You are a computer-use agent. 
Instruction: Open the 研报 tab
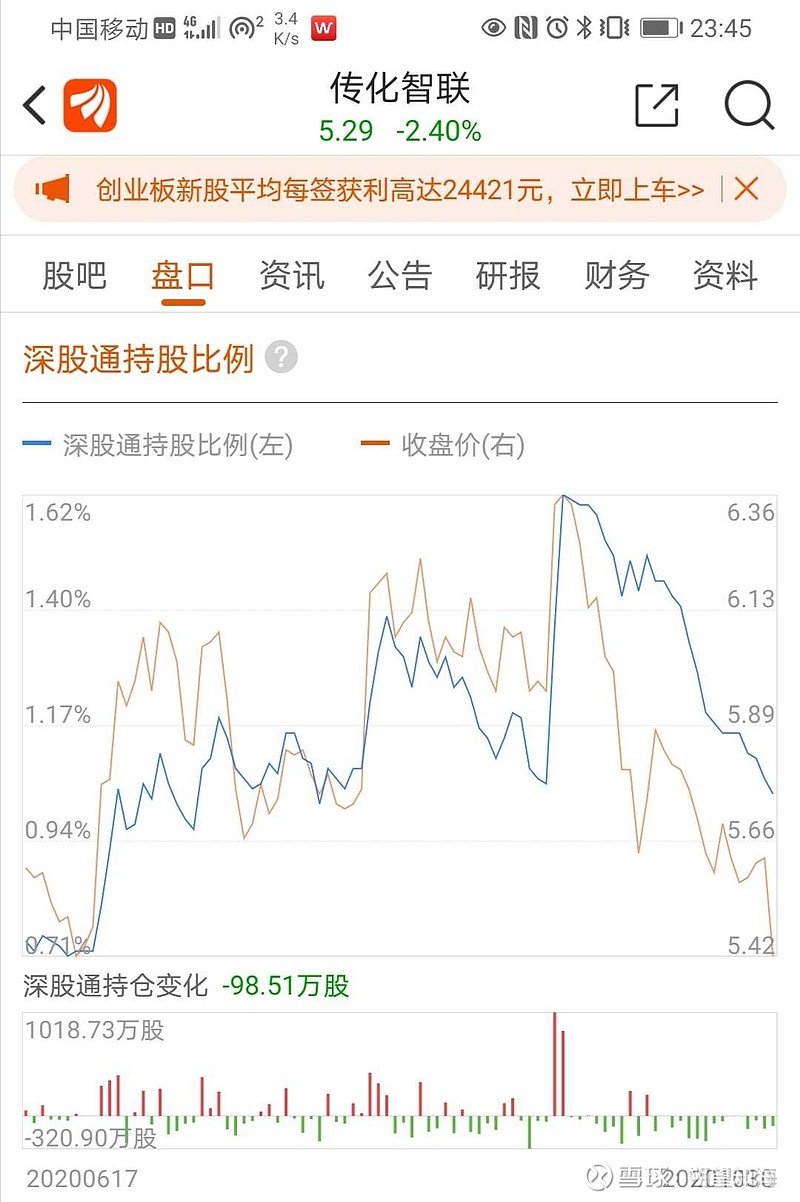pos(506,276)
